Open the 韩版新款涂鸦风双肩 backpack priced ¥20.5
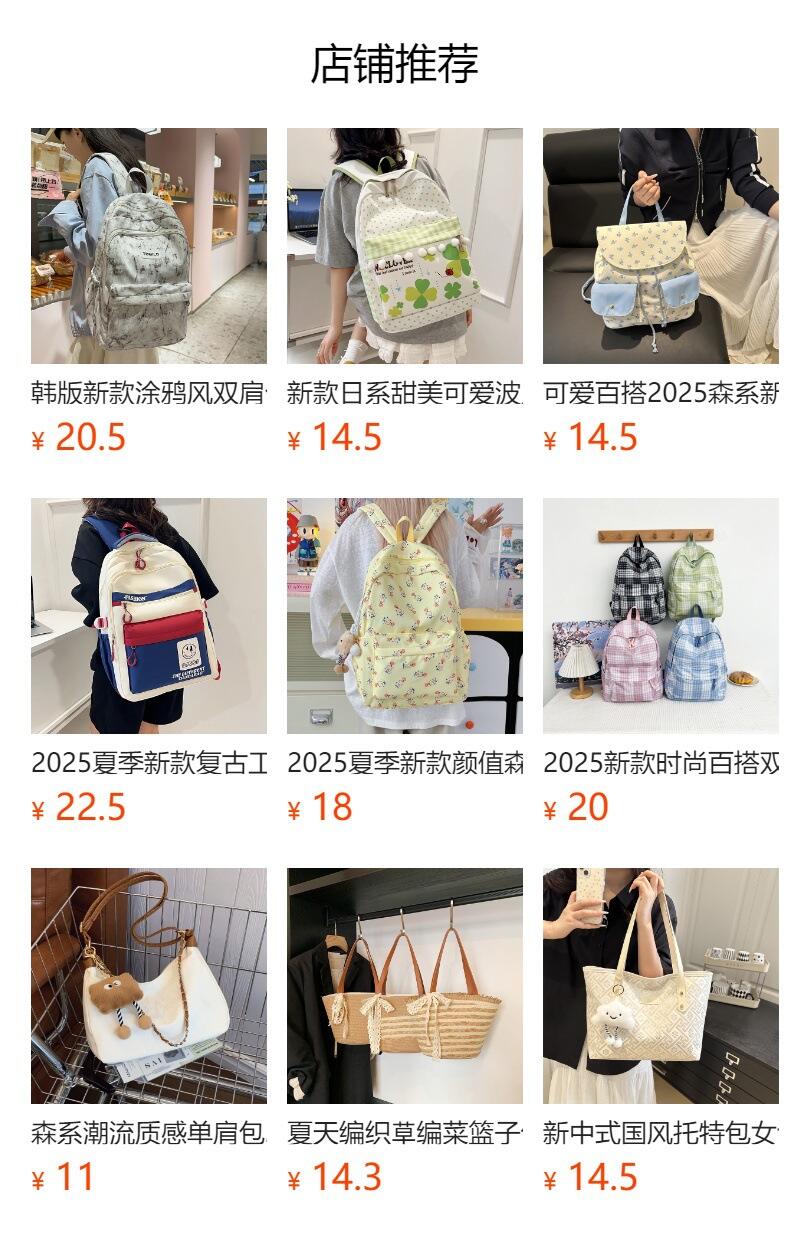 149,246
